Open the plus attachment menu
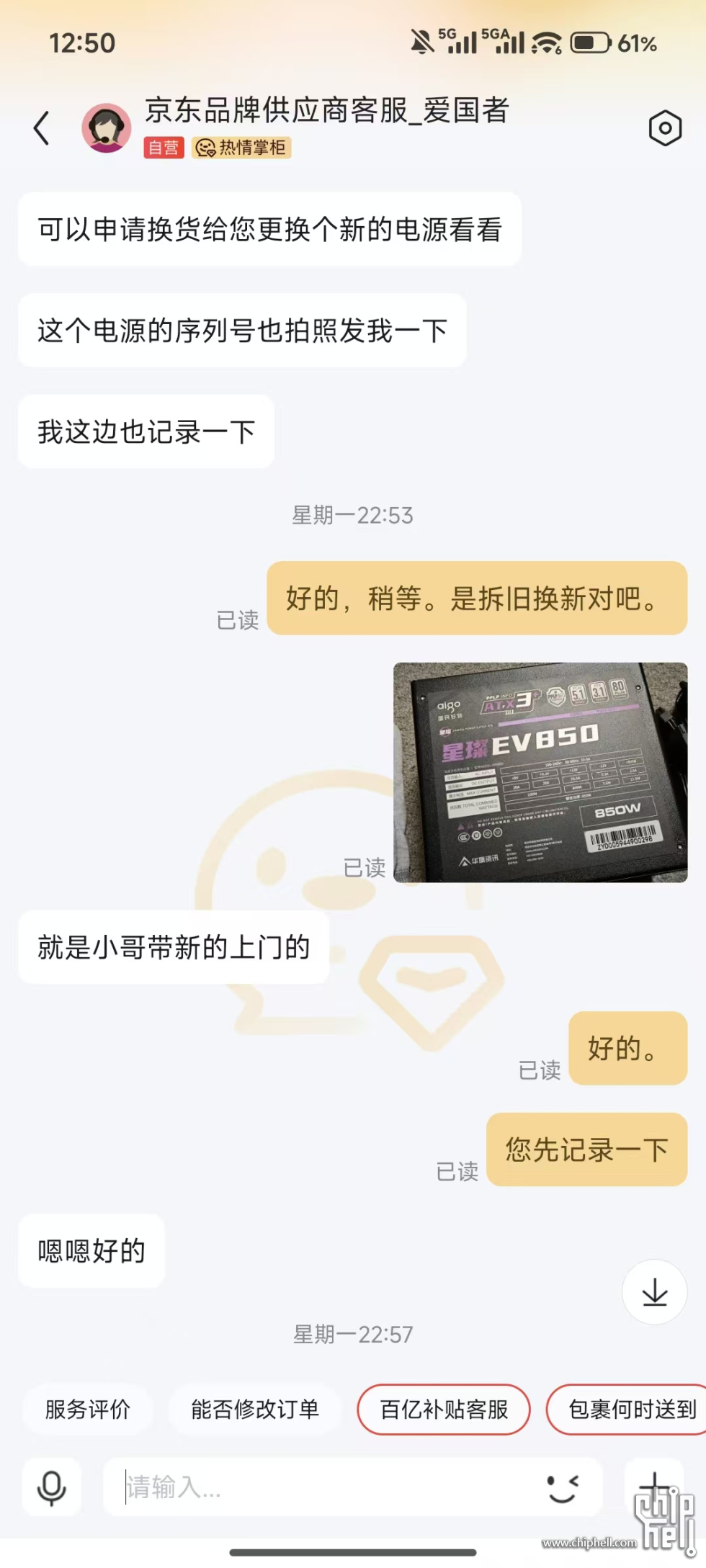 (x=654, y=1485)
